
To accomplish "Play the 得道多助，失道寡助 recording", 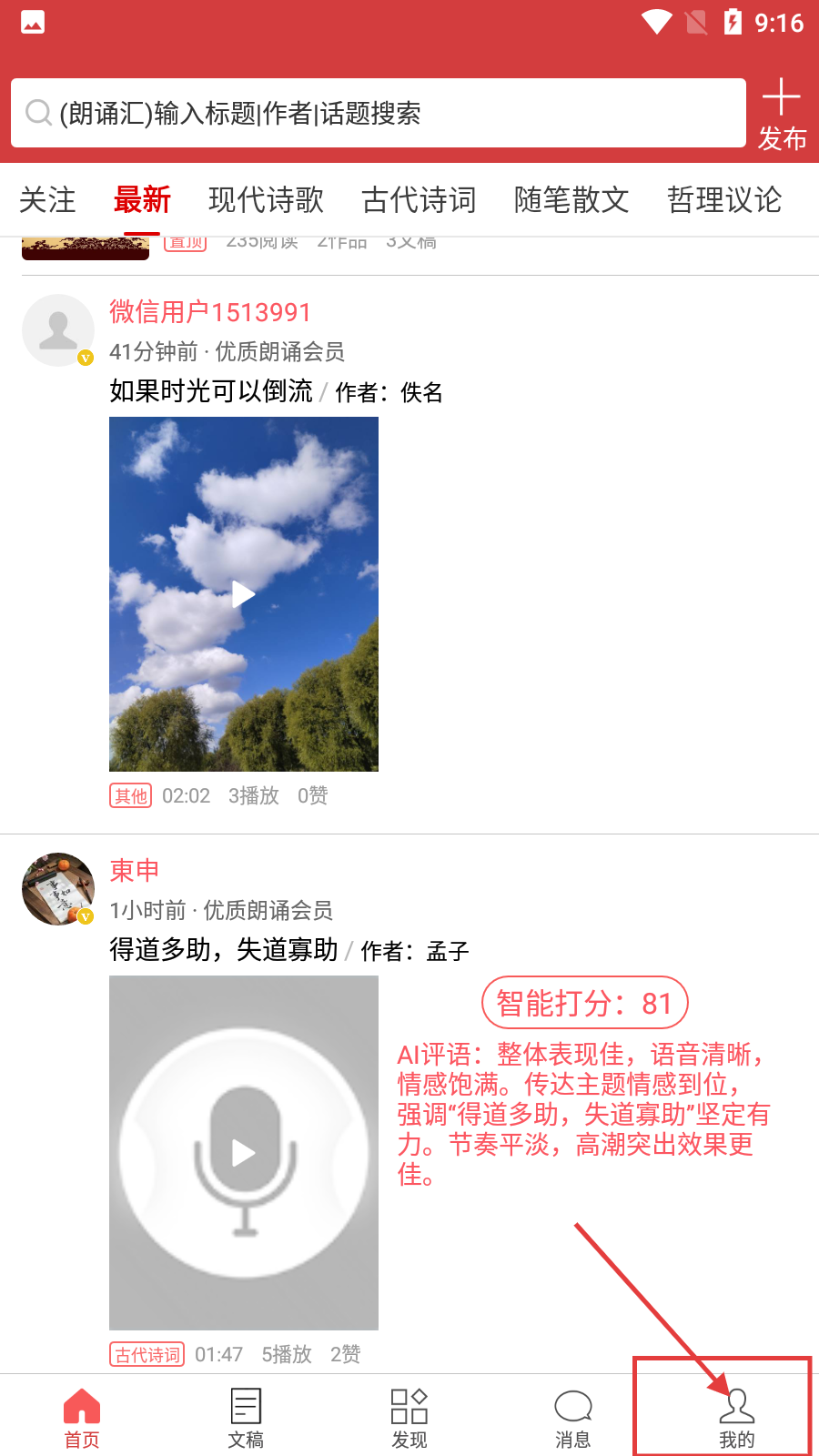I will coord(244,1153).
